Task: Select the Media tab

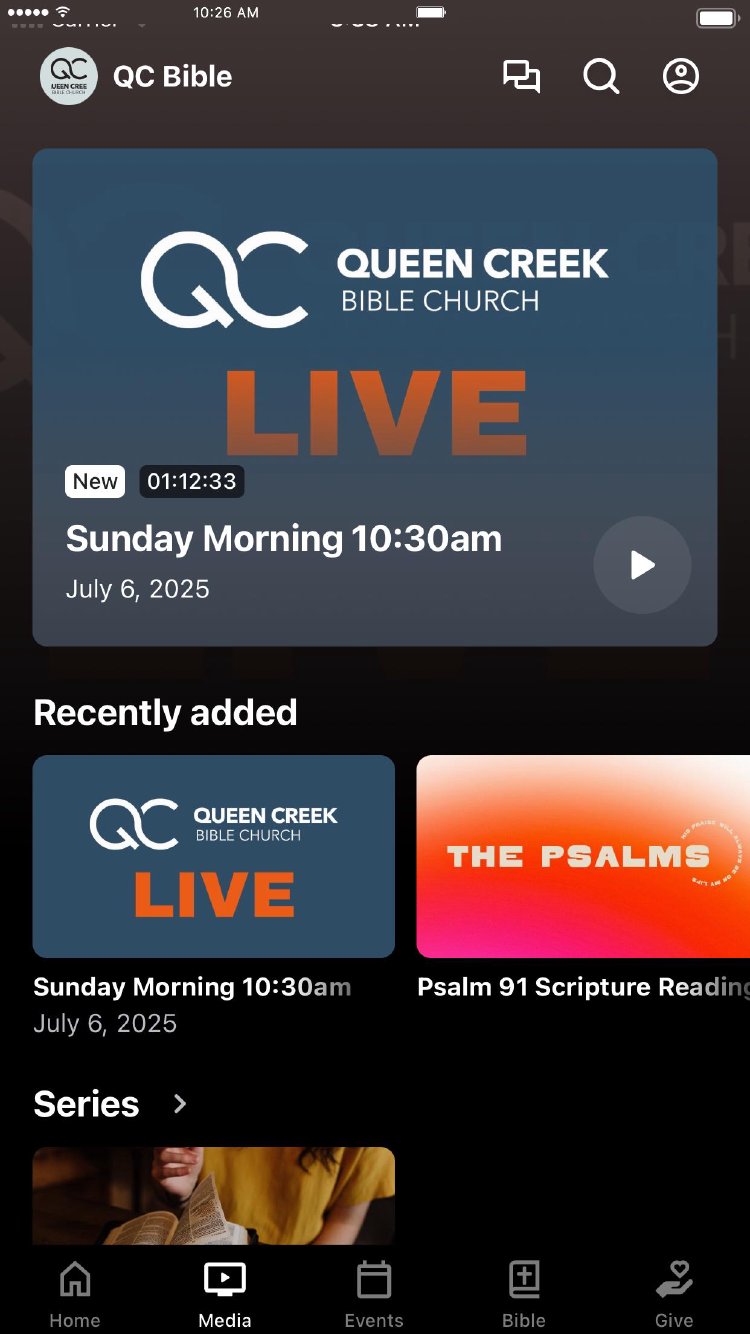Action: (x=225, y=1294)
